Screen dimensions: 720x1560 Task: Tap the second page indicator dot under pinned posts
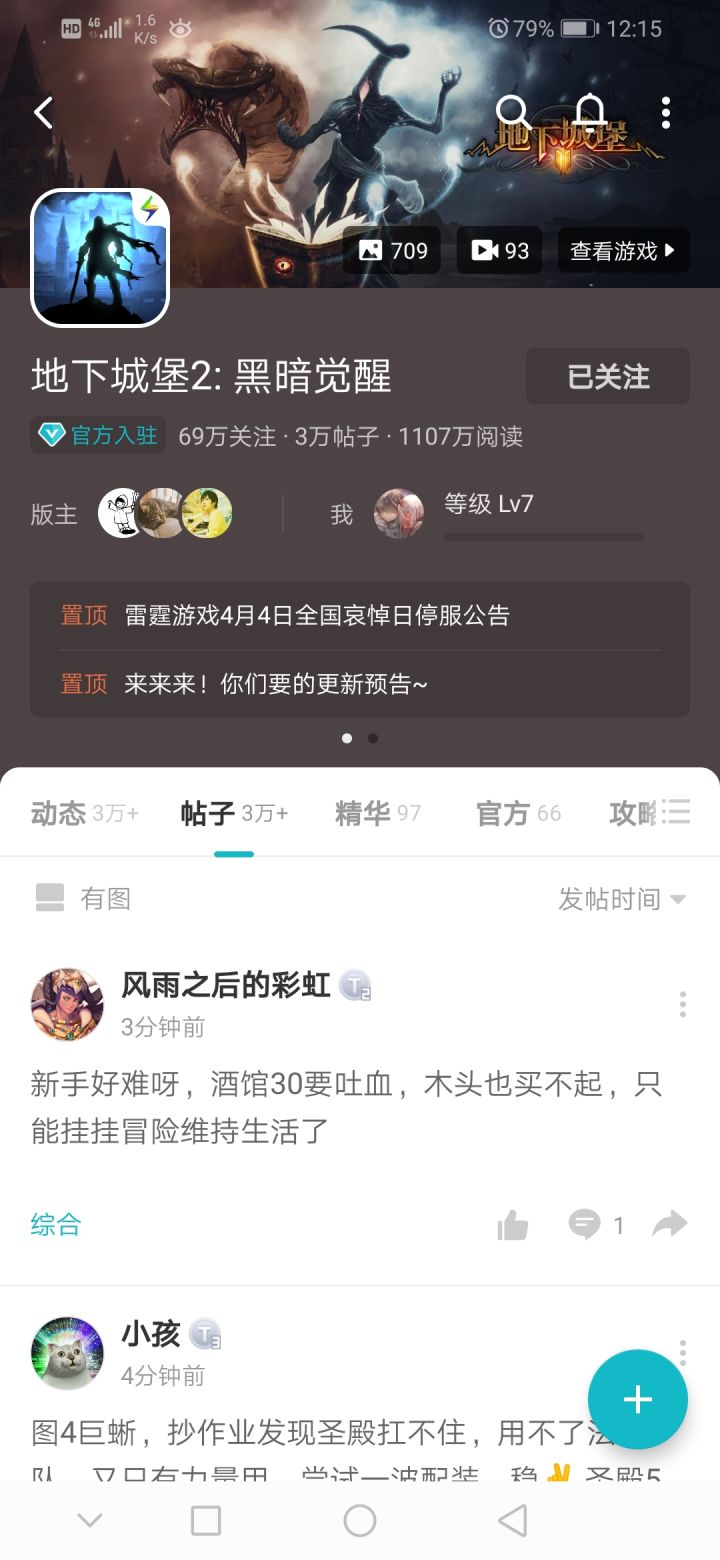point(372,738)
